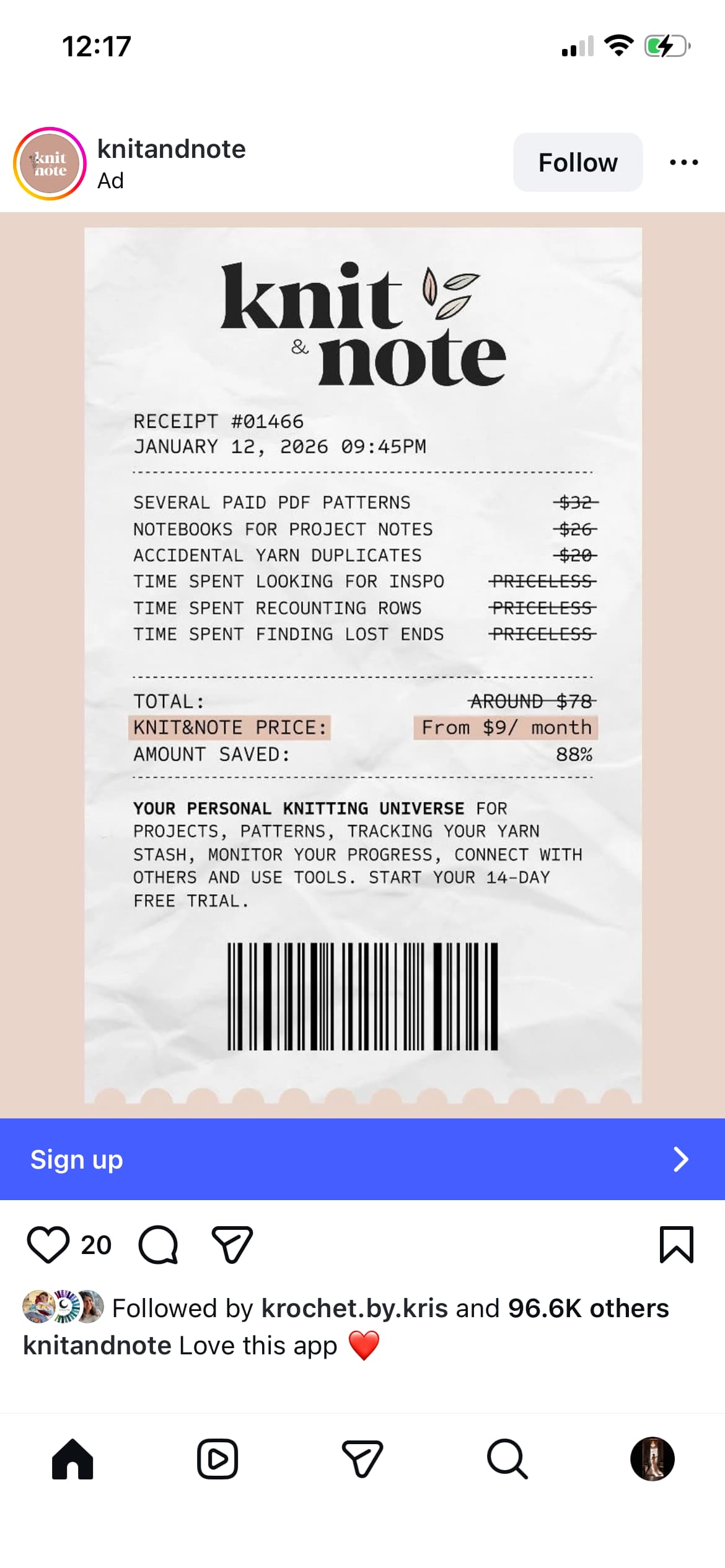Open the knitandnote username above the ad

click(172, 149)
